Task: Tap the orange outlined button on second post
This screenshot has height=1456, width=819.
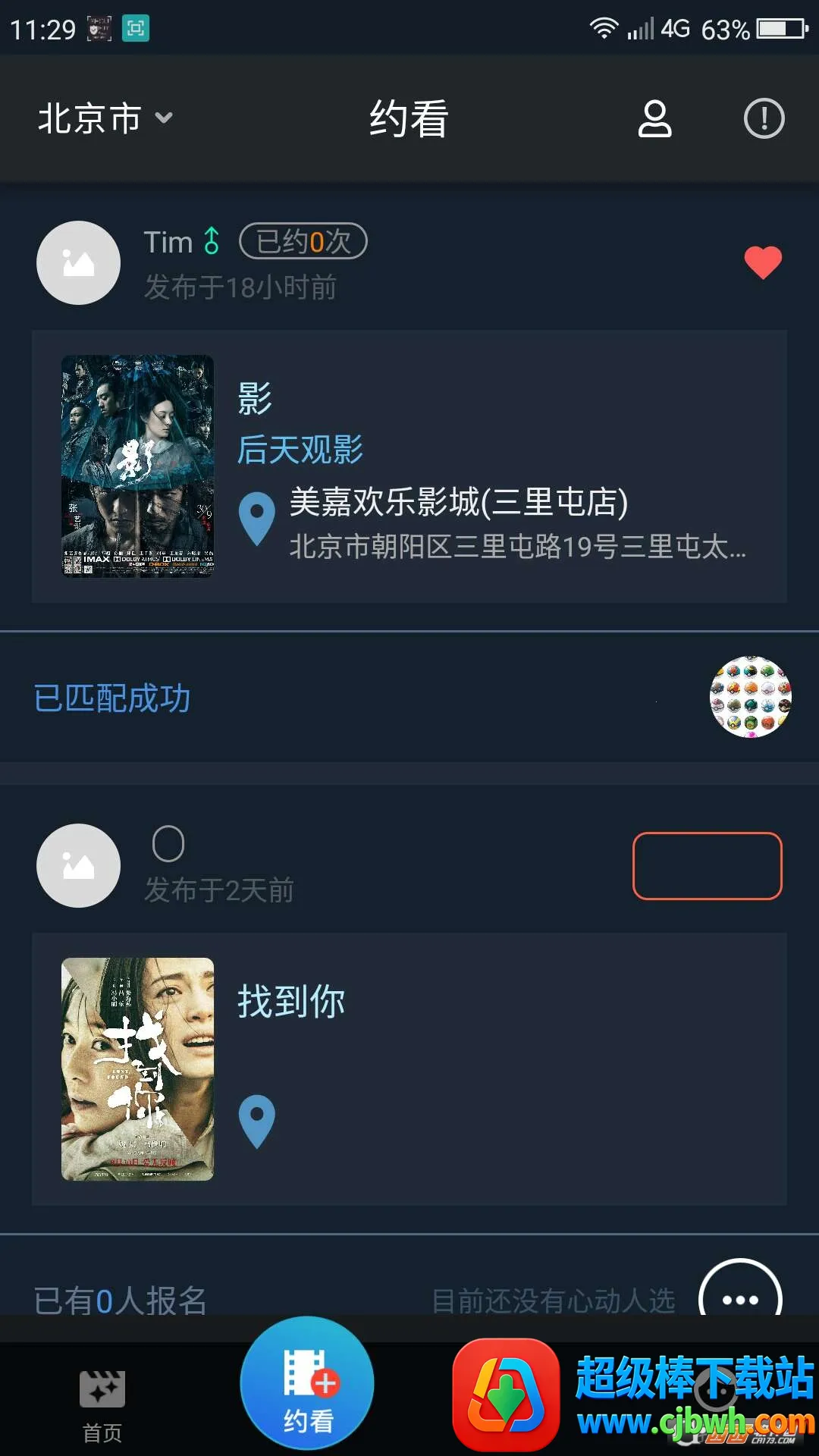Action: (x=707, y=866)
